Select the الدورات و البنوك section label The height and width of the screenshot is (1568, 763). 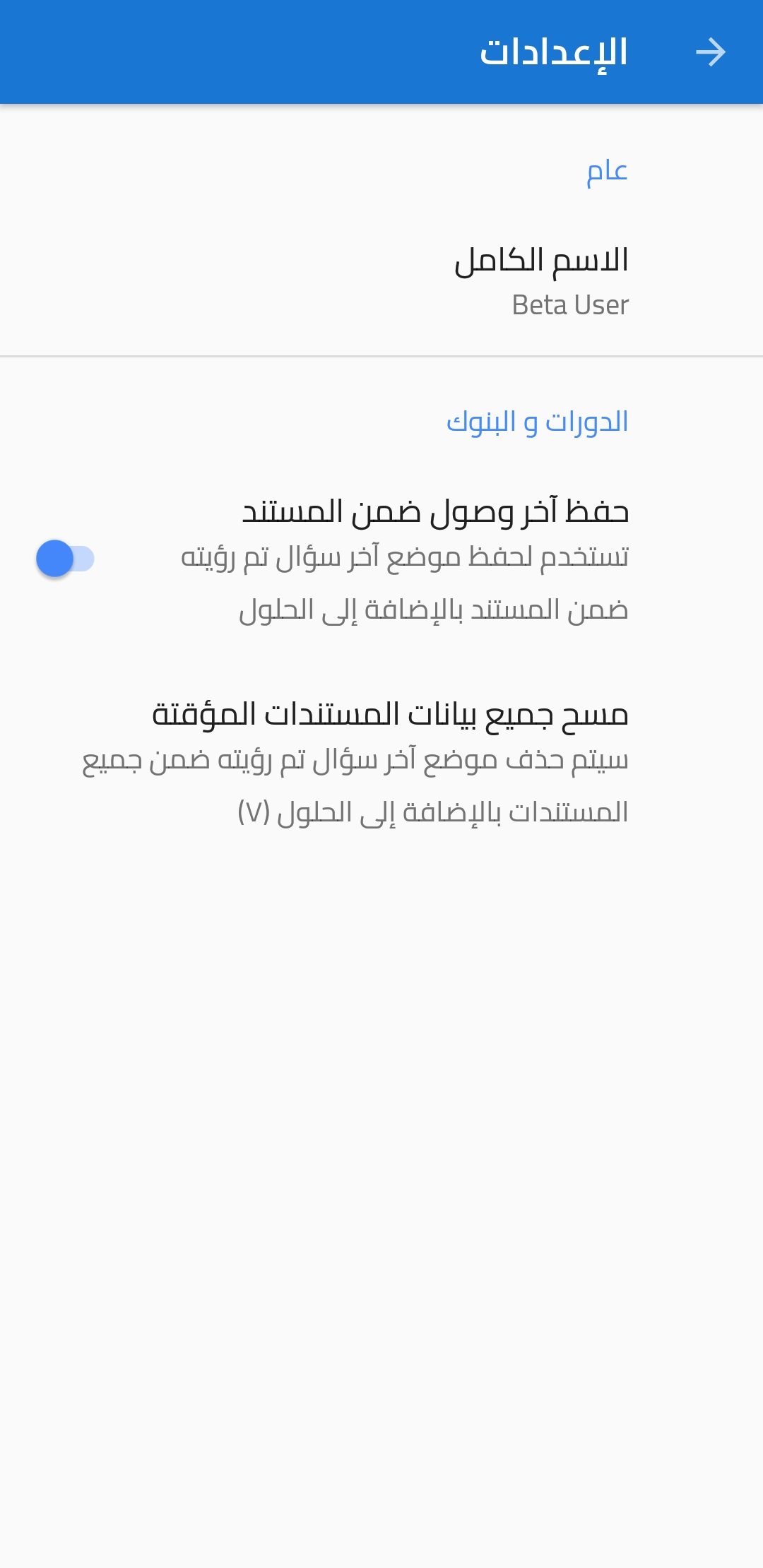(540, 421)
